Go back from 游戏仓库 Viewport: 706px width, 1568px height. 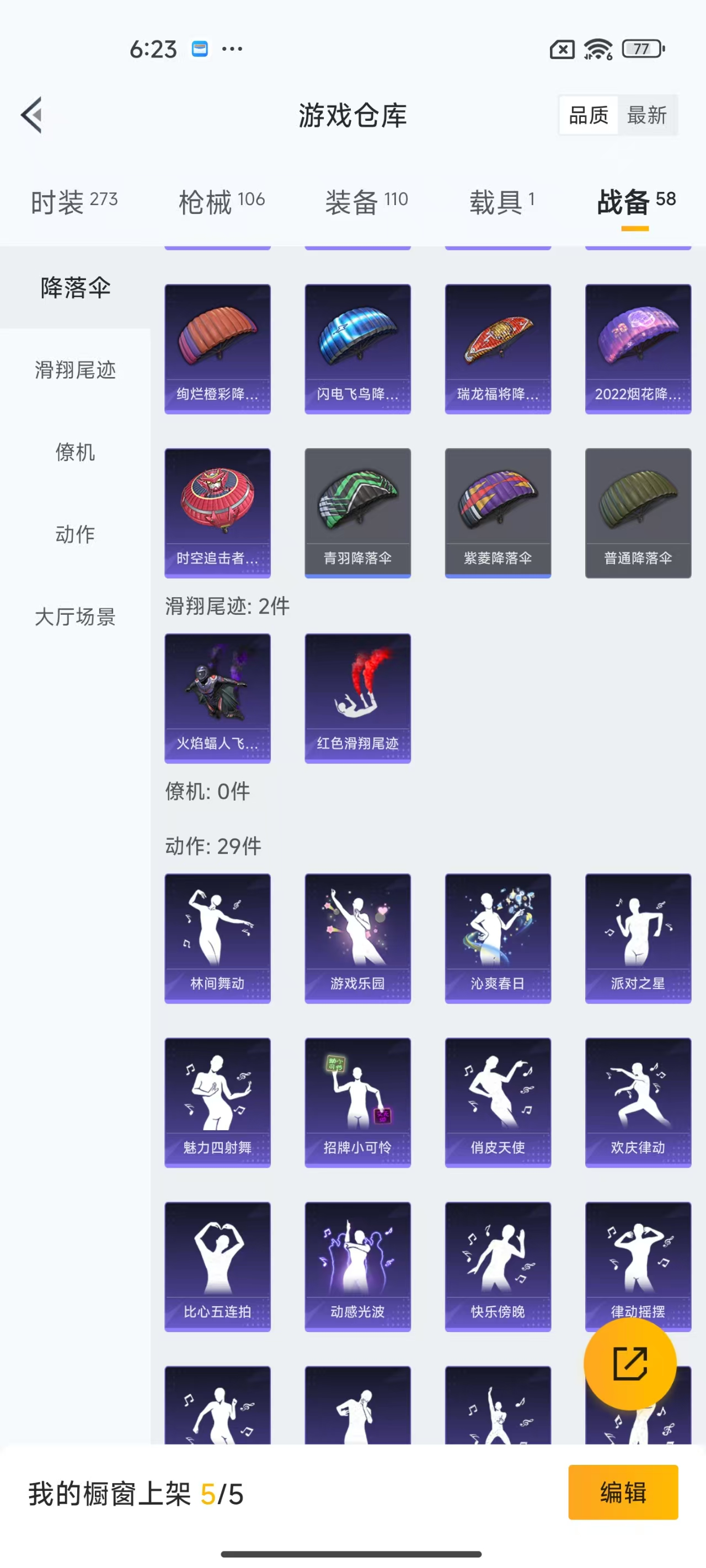pyautogui.click(x=31, y=115)
